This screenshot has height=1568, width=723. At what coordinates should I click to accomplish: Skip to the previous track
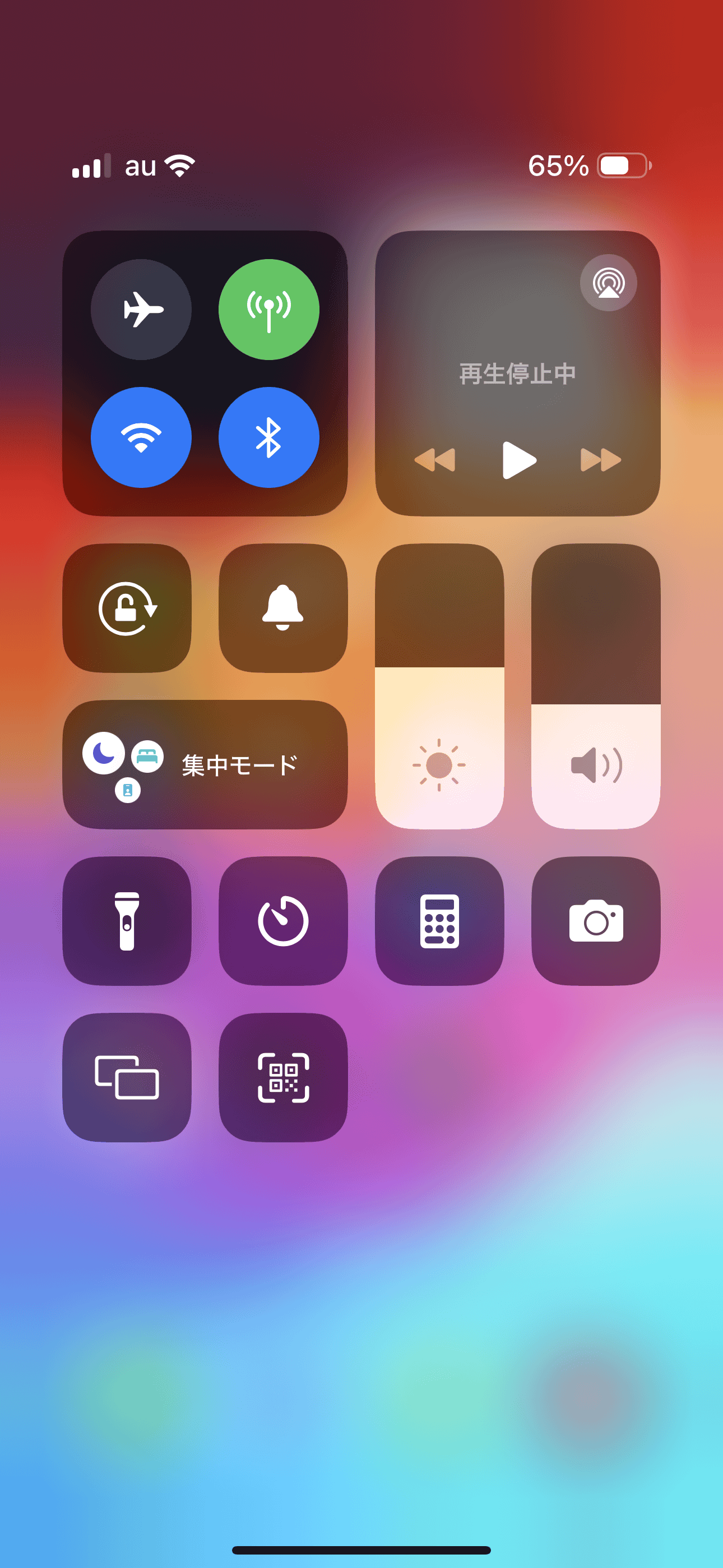coord(434,460)
